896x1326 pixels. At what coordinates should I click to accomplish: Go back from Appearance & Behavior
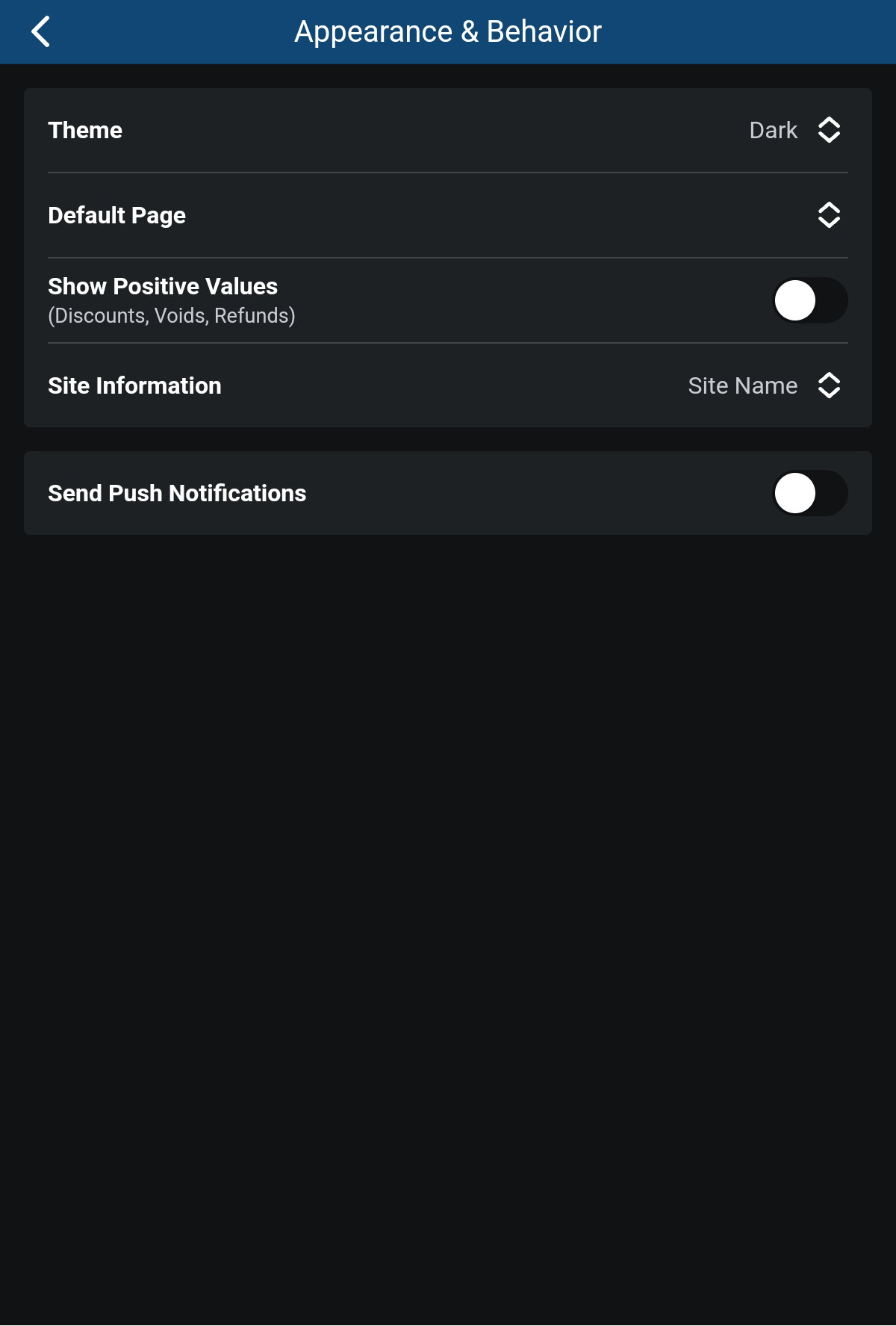pyautogui.click(x=41, y=32)
